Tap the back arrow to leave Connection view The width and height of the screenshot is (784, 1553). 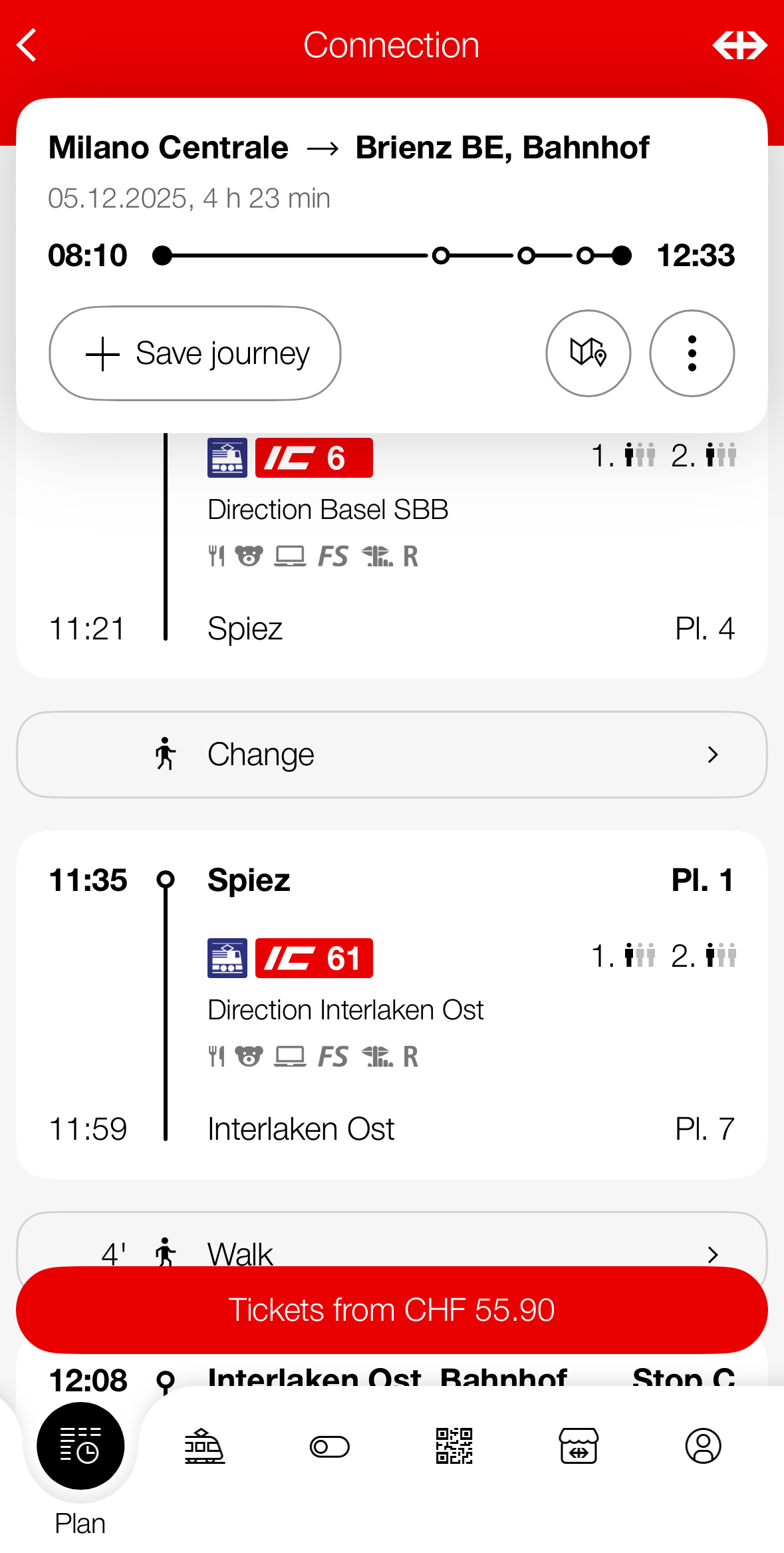coord(27,45)
